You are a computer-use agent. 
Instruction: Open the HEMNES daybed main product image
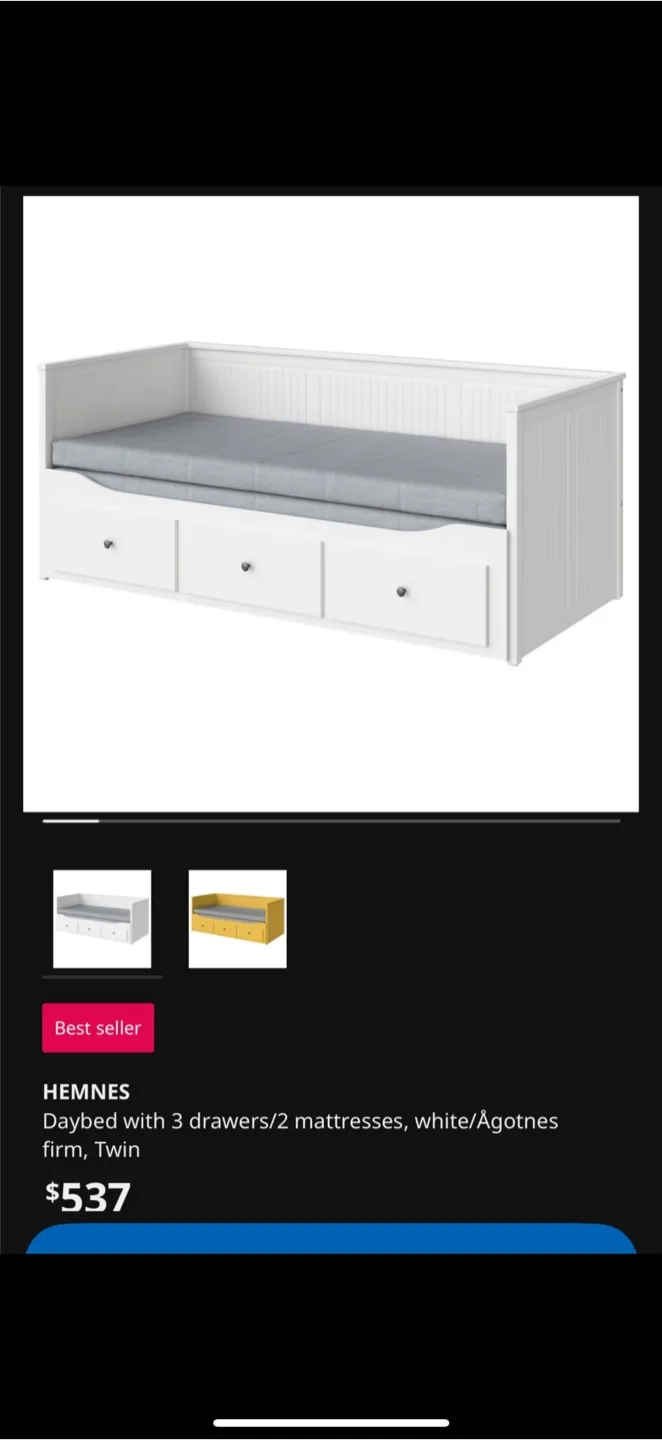[x=331, y=503]
